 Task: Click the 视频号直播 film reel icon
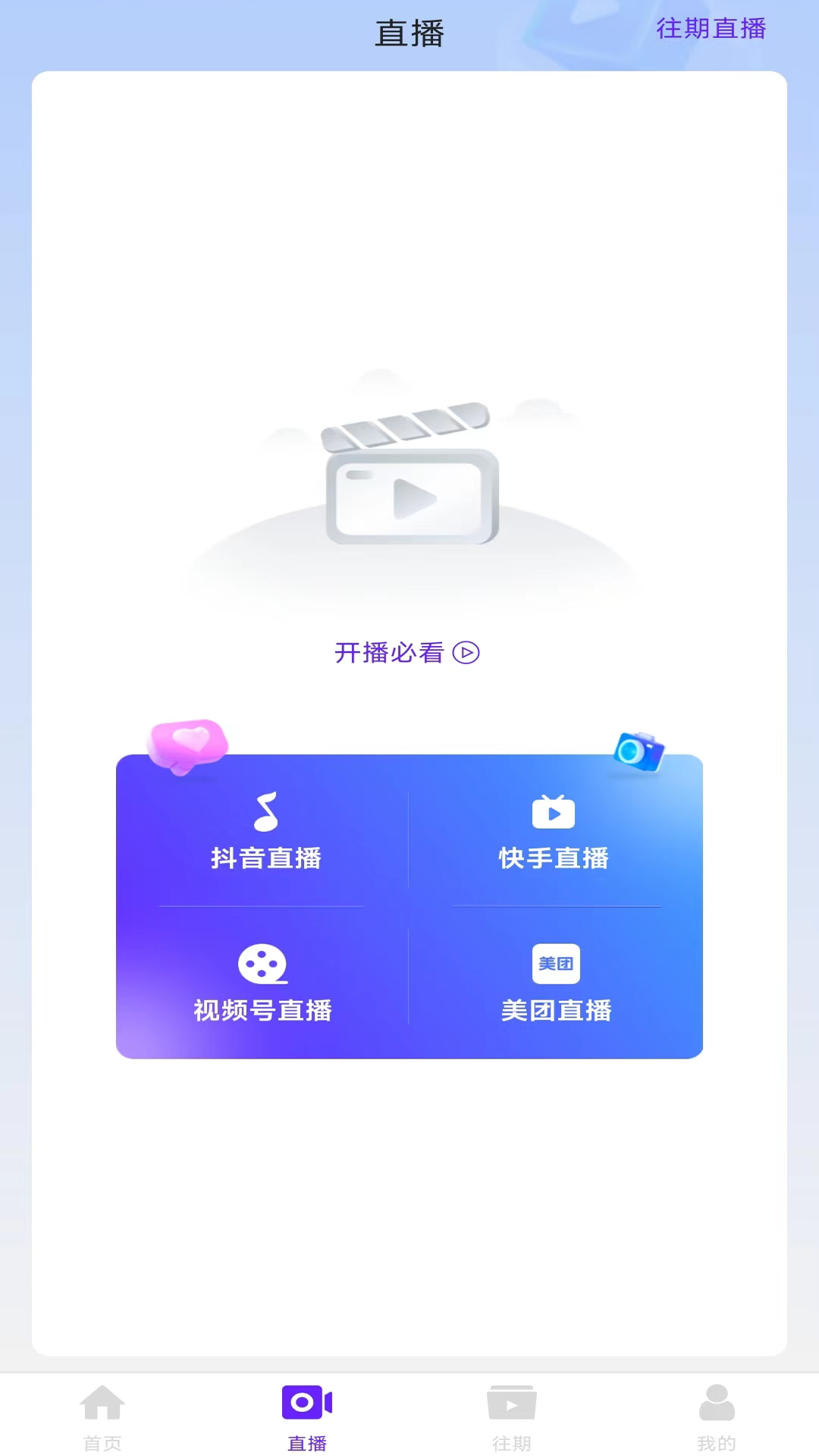[263, 964]
